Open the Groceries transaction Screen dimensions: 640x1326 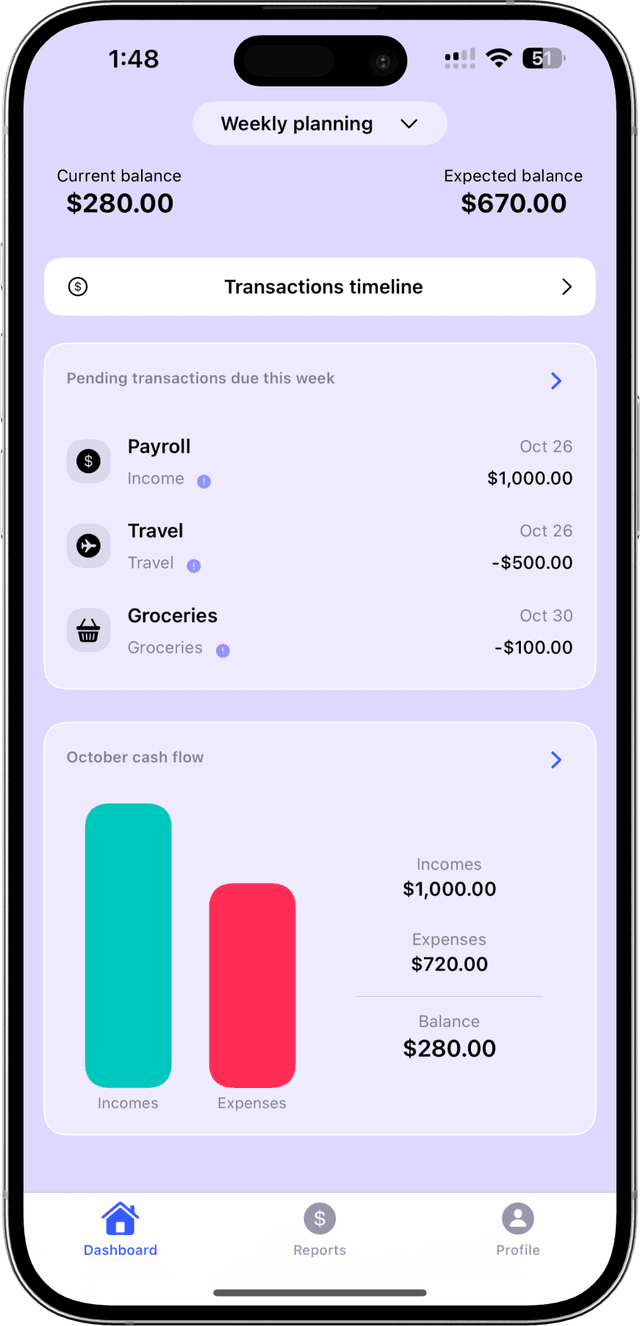coord(320,631)
